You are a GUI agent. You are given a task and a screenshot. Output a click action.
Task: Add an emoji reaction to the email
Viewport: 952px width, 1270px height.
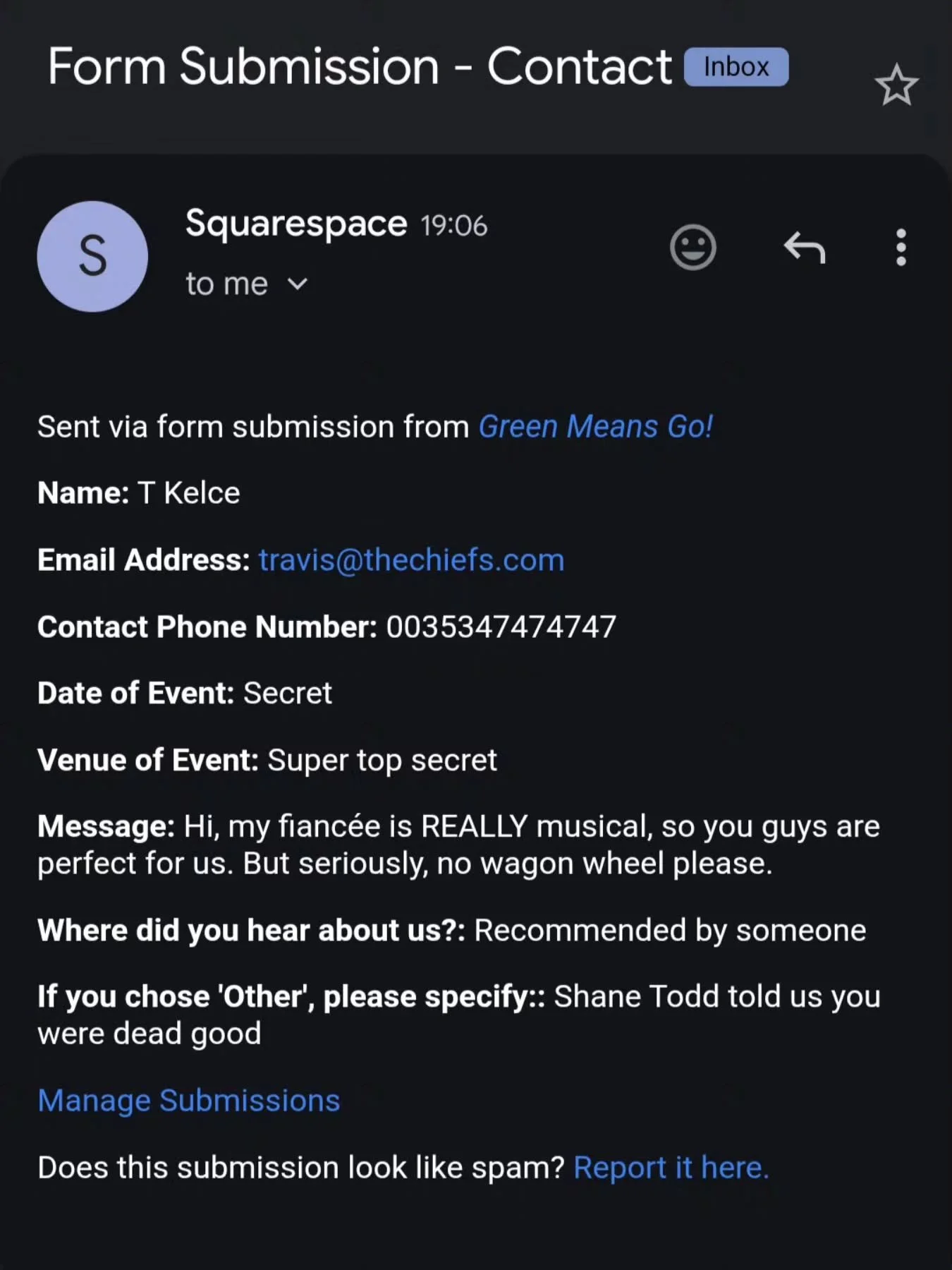[692, 247]
